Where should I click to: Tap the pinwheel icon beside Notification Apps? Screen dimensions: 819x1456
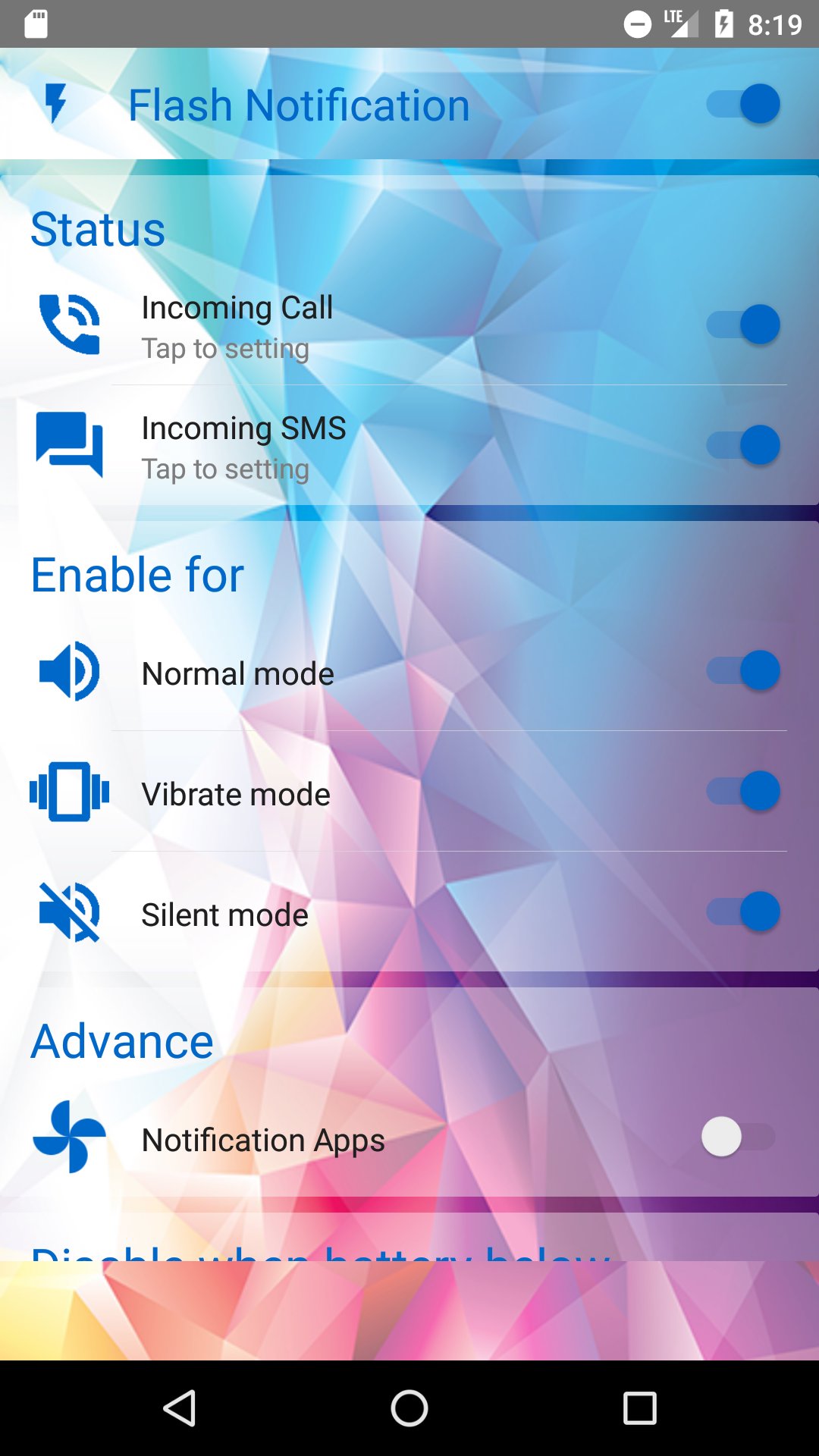(x=68, y=1137)
